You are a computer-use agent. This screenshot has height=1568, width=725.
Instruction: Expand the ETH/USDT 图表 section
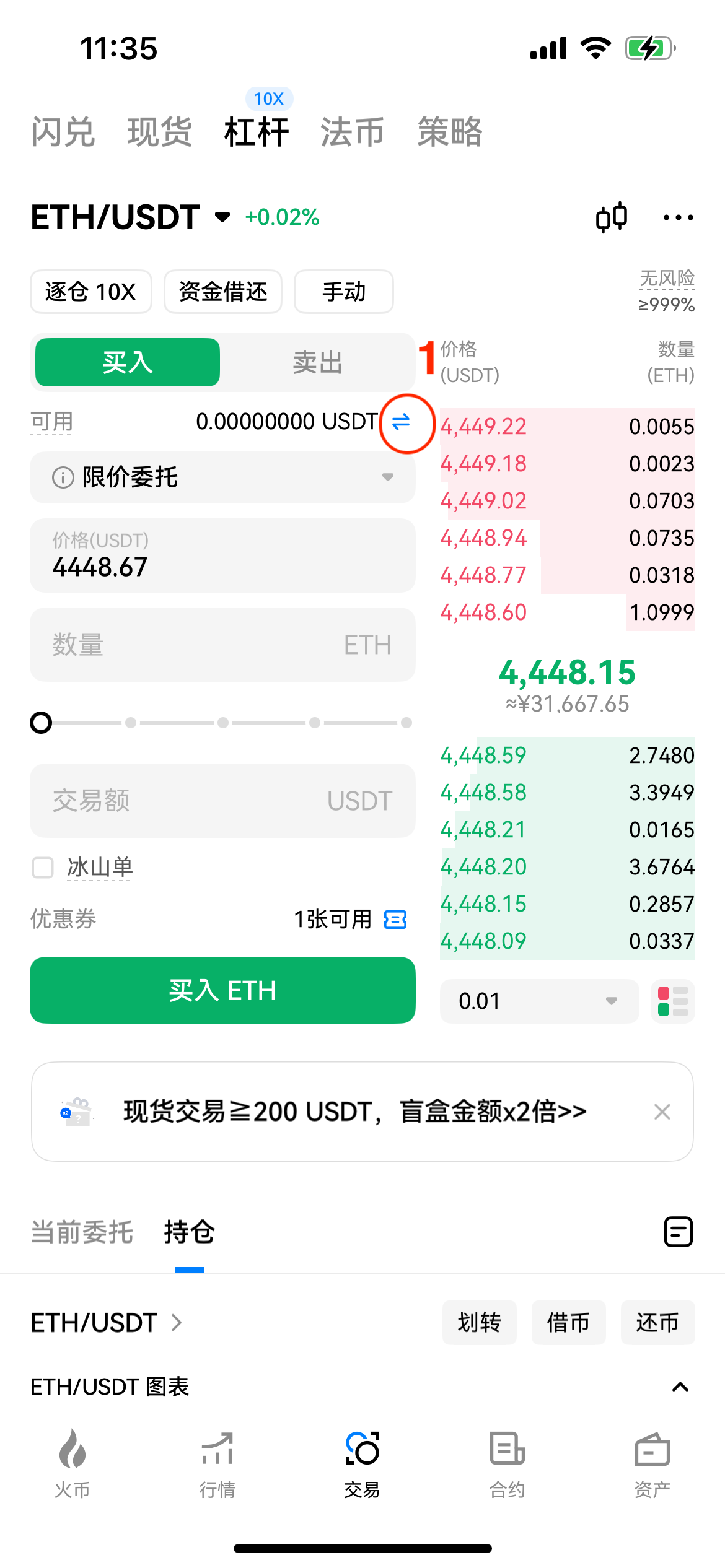pos(680,1387)
